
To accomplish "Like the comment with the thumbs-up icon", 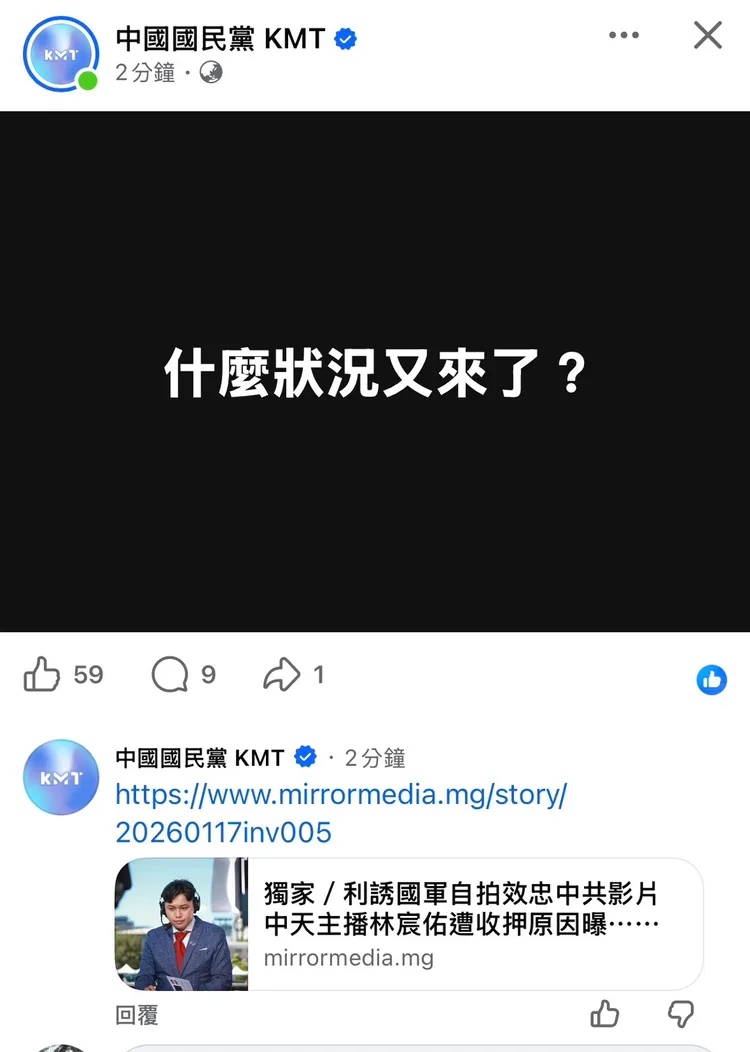I will [605, 1014].
